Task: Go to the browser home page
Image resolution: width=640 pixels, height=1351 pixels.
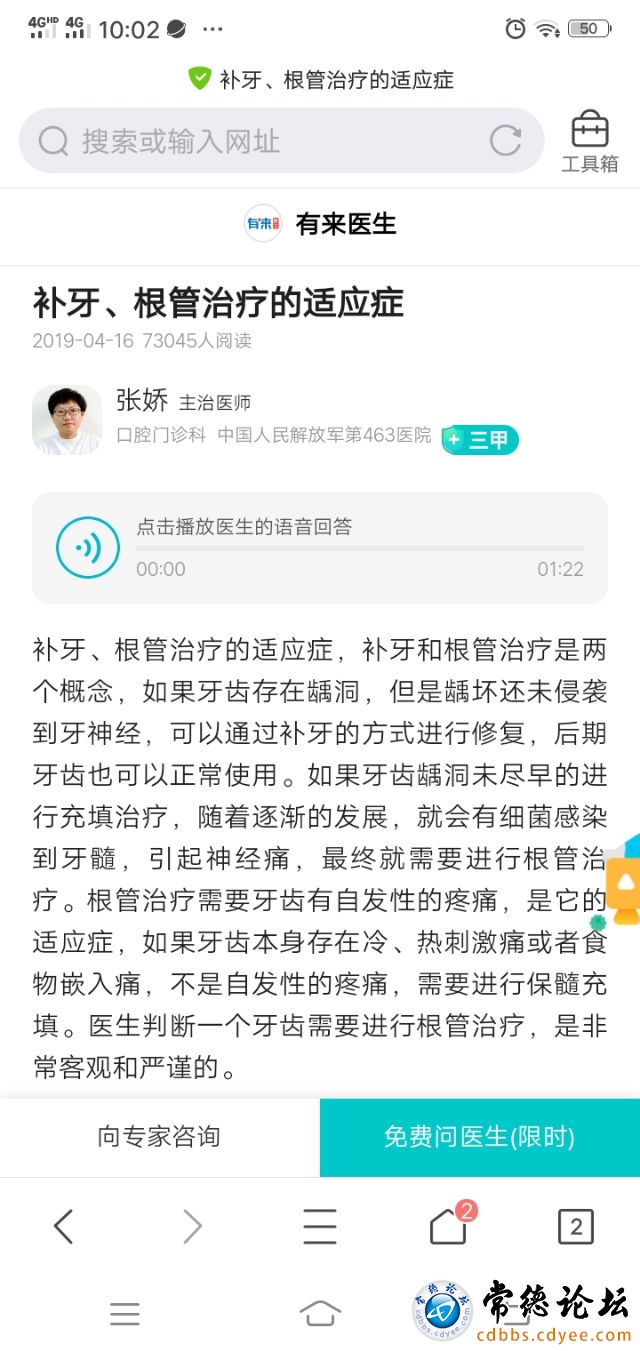Action: pyautogui.click(x=448, y=1226)
